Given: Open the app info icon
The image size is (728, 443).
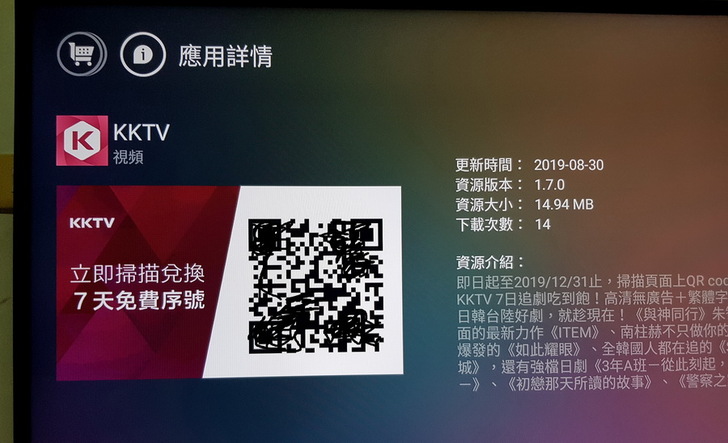Looking at the screenshot, I should [x=142, y=54].
